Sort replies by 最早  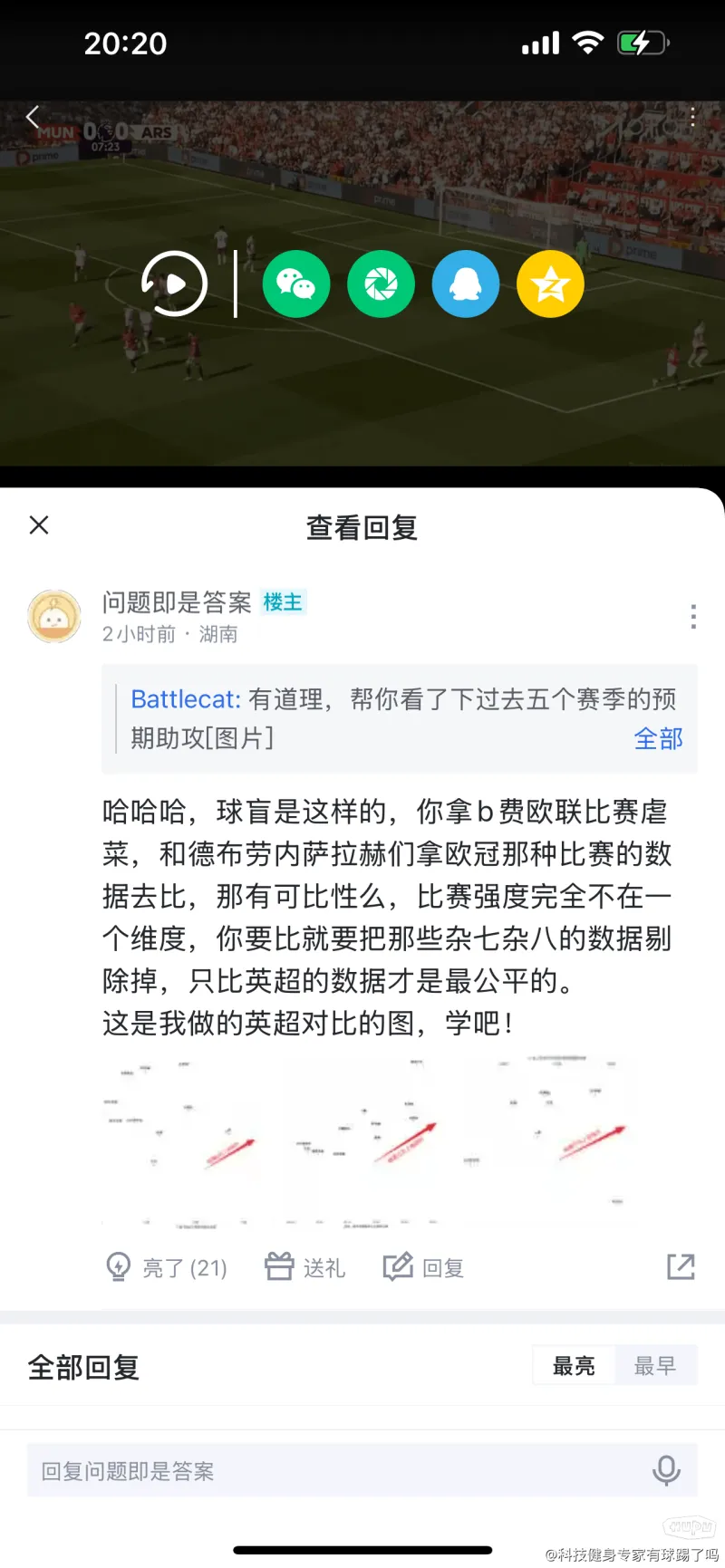(654, 1366)
